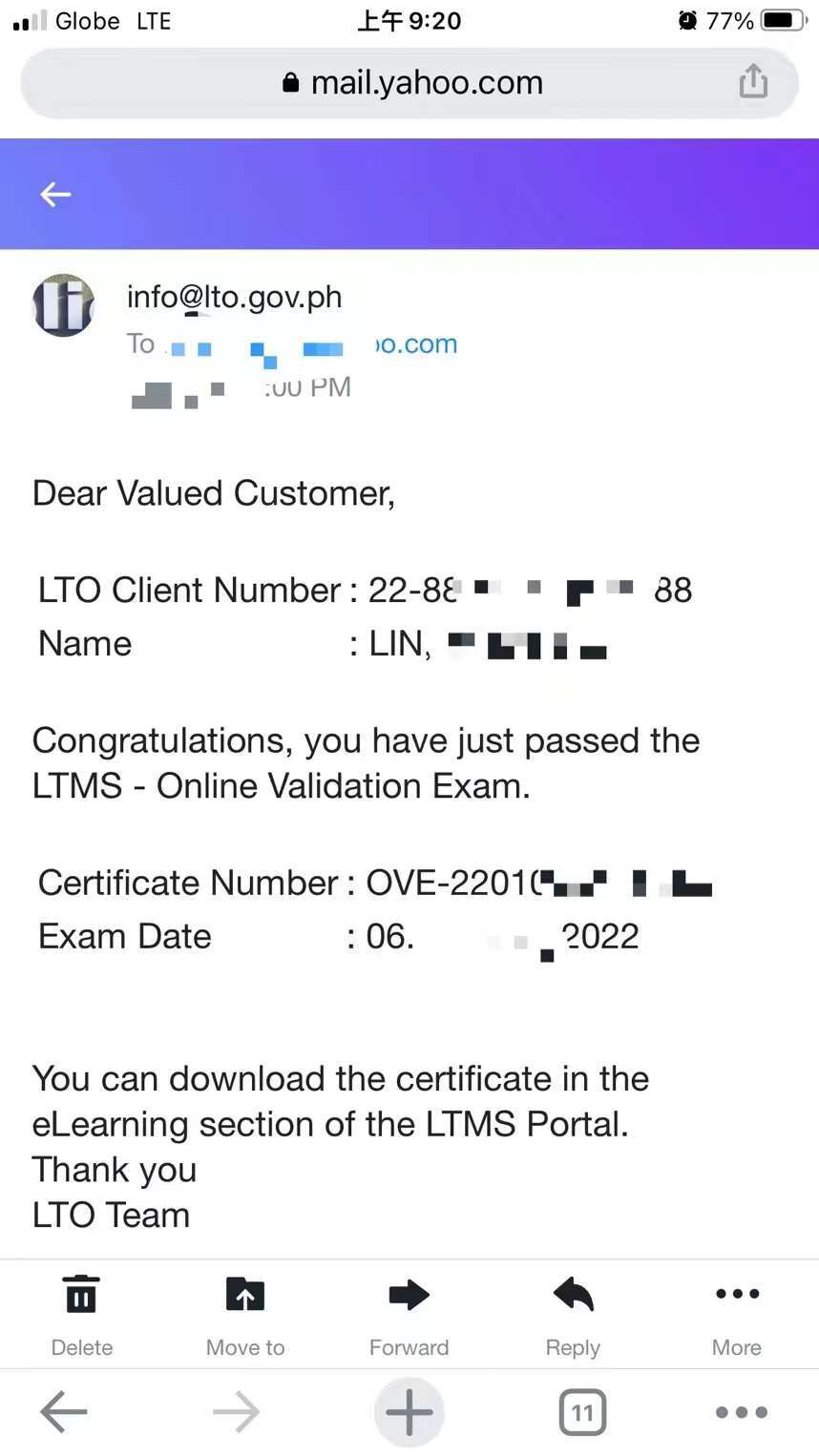Go back to the inbox with the white arrow
819x1456 pixels.
55,195
